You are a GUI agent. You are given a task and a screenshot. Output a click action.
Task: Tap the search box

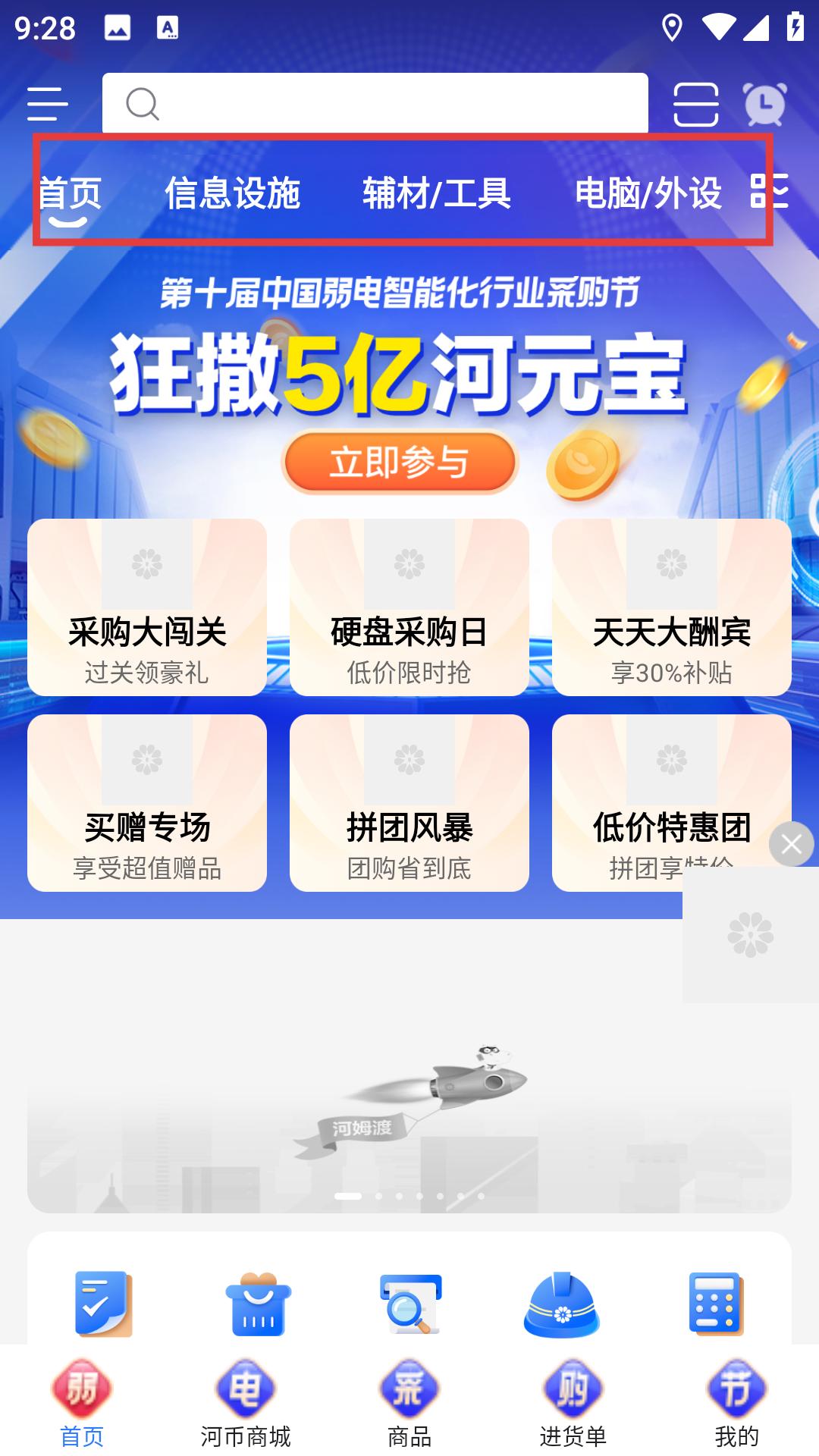point(375,103)
